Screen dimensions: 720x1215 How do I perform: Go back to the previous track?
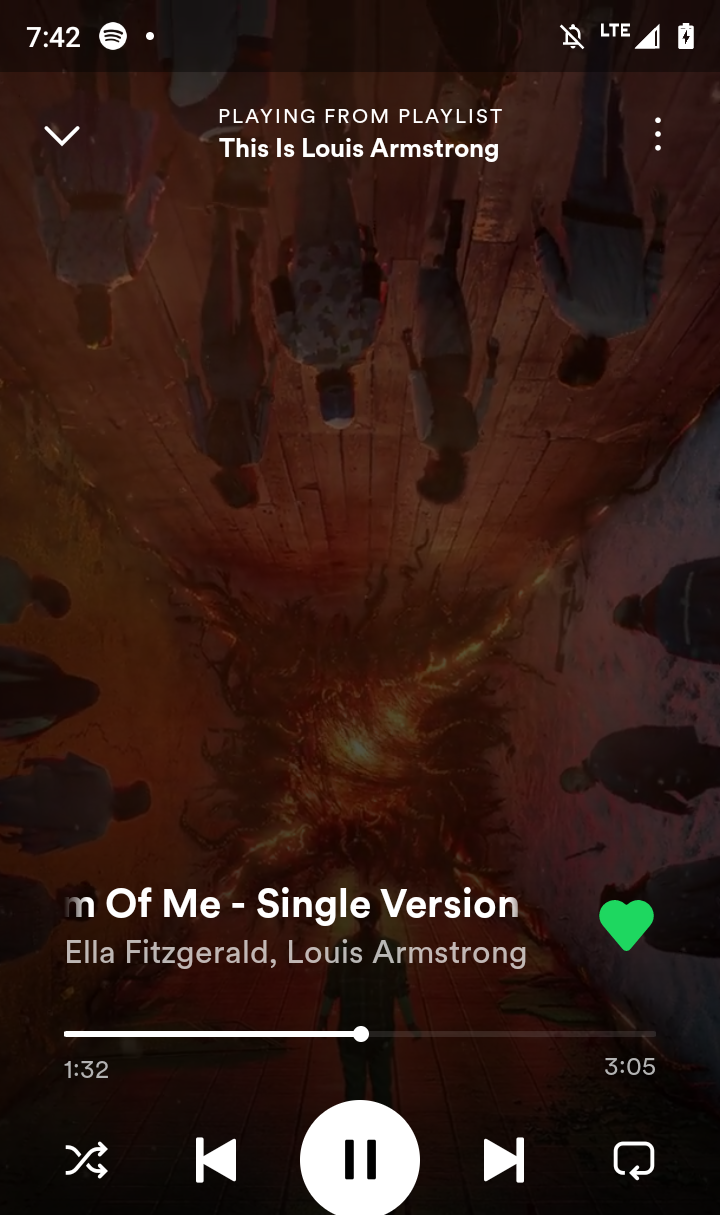216,1160
